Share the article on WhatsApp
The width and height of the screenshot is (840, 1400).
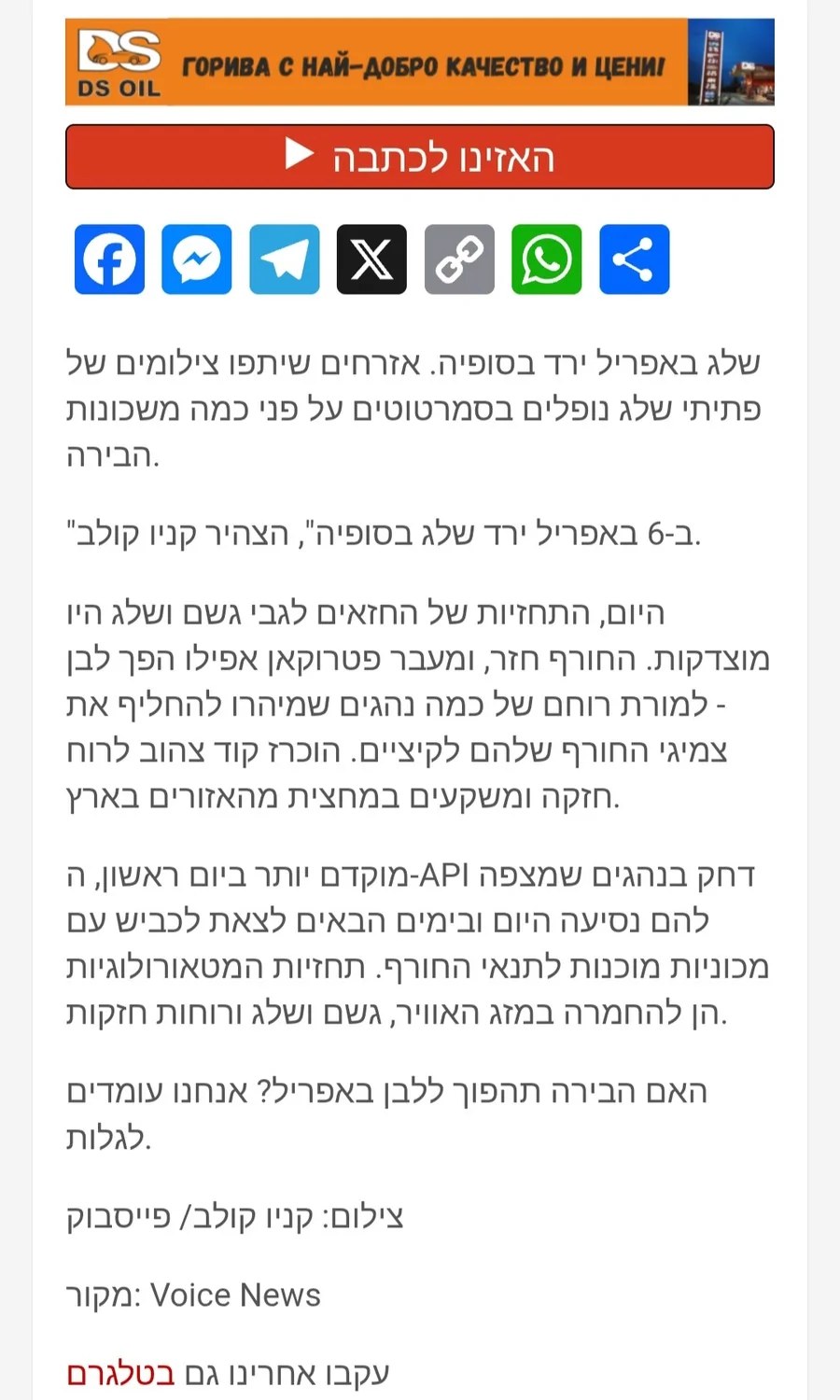pyautogui.click(x=547, y=259)
